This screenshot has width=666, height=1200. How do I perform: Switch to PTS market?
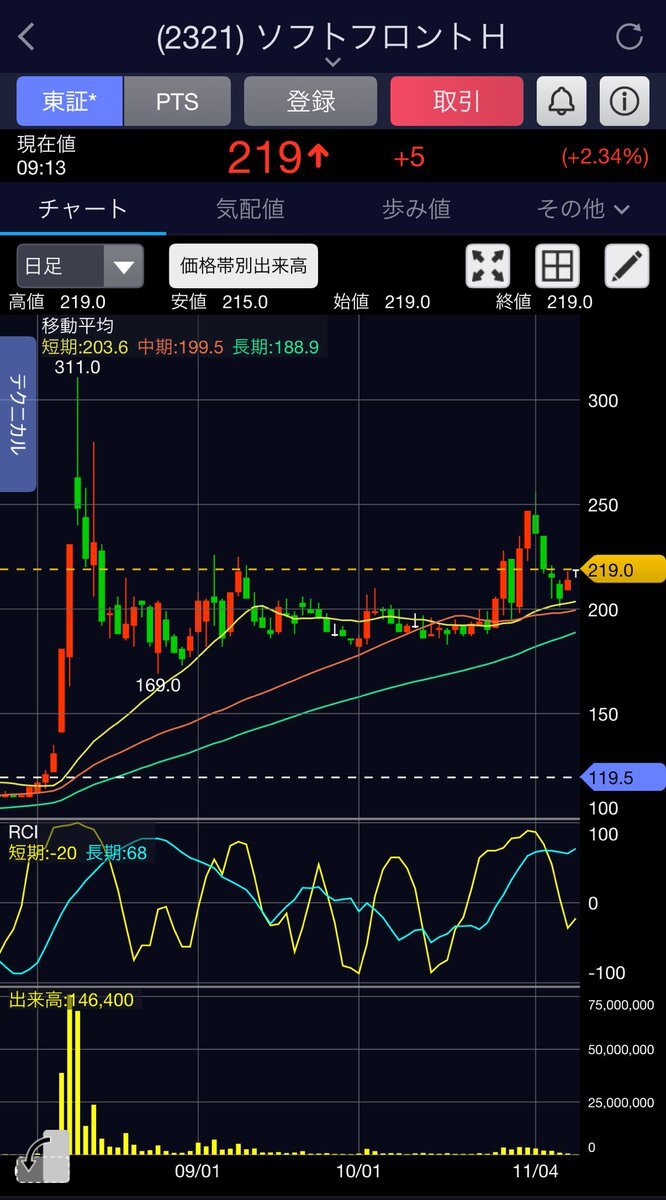(x=177, y=101)
